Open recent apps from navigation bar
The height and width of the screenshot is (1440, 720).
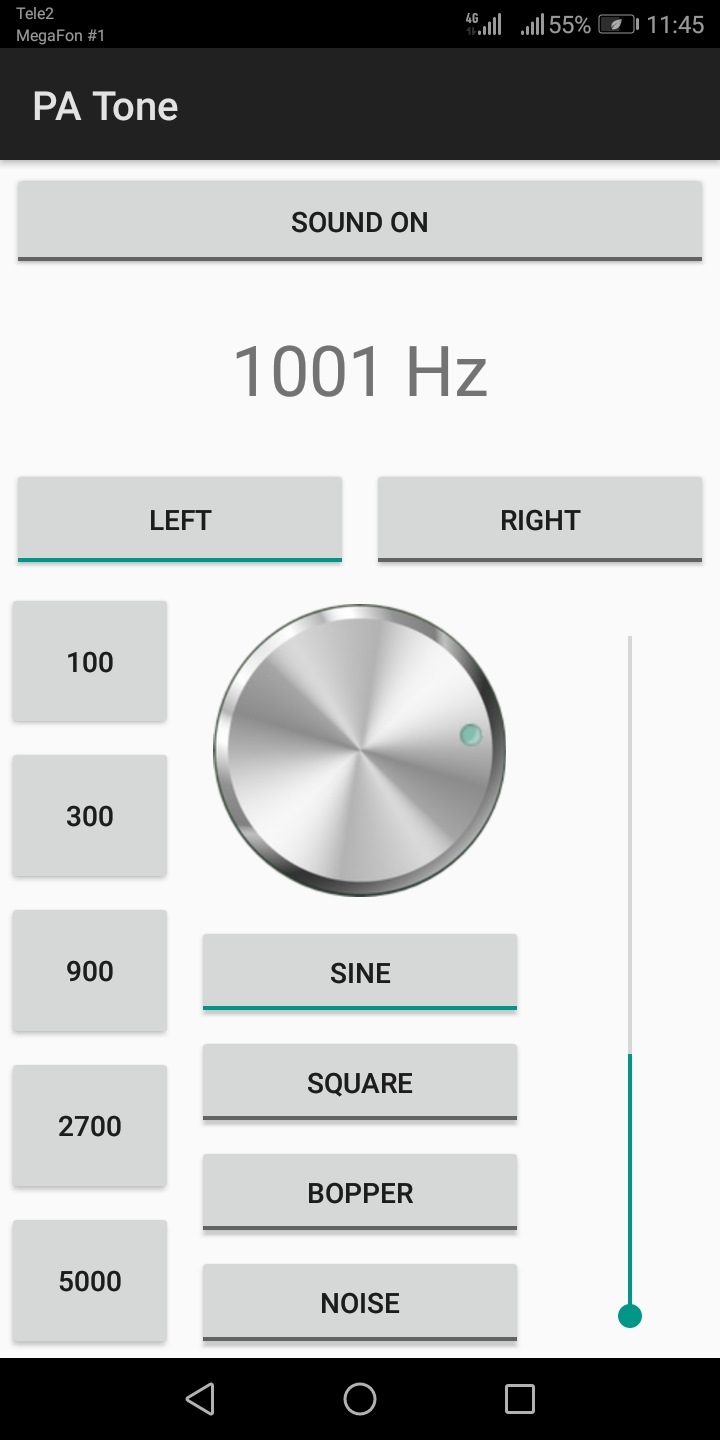pyautogui.click(x=520, y=1398)
